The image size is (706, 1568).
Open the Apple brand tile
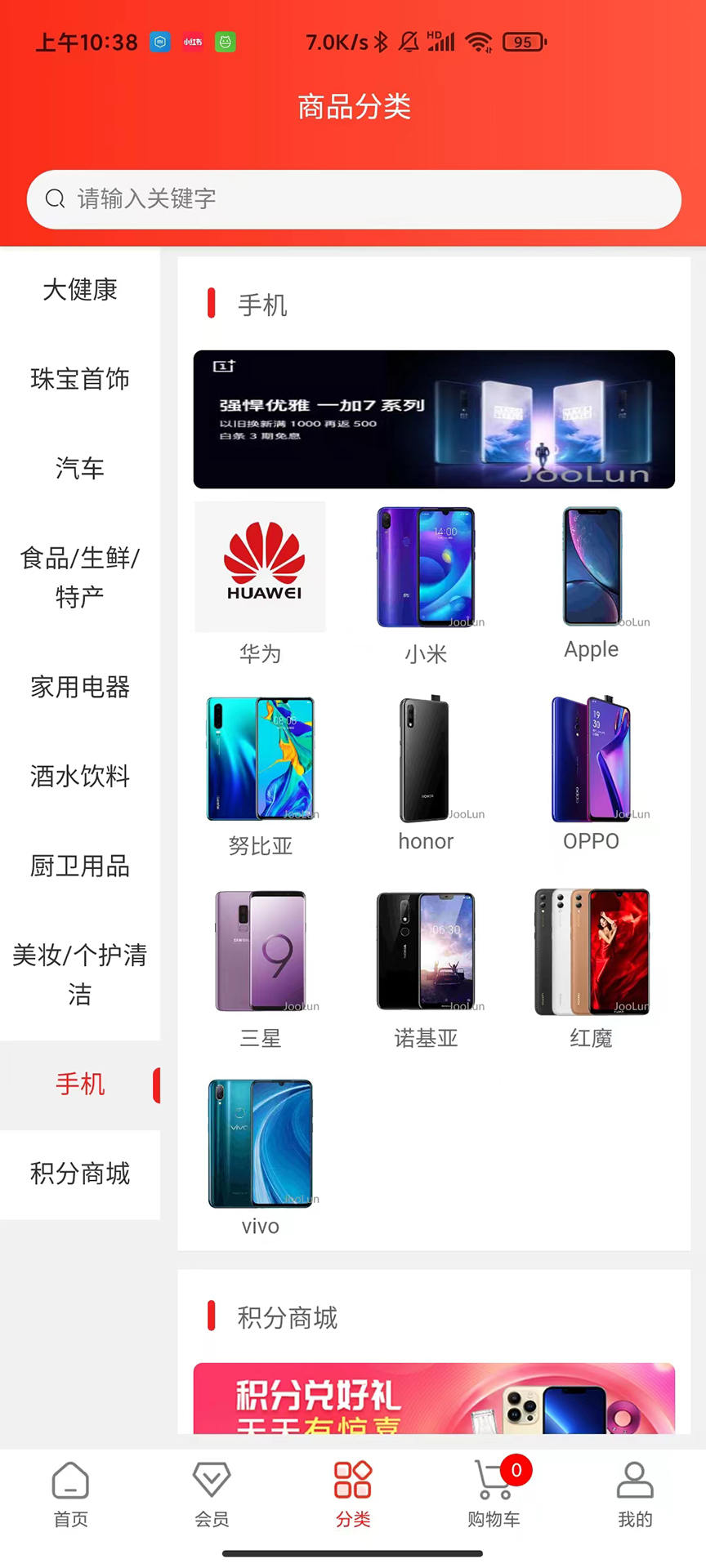pyautogui.click(x=592, y=582)
